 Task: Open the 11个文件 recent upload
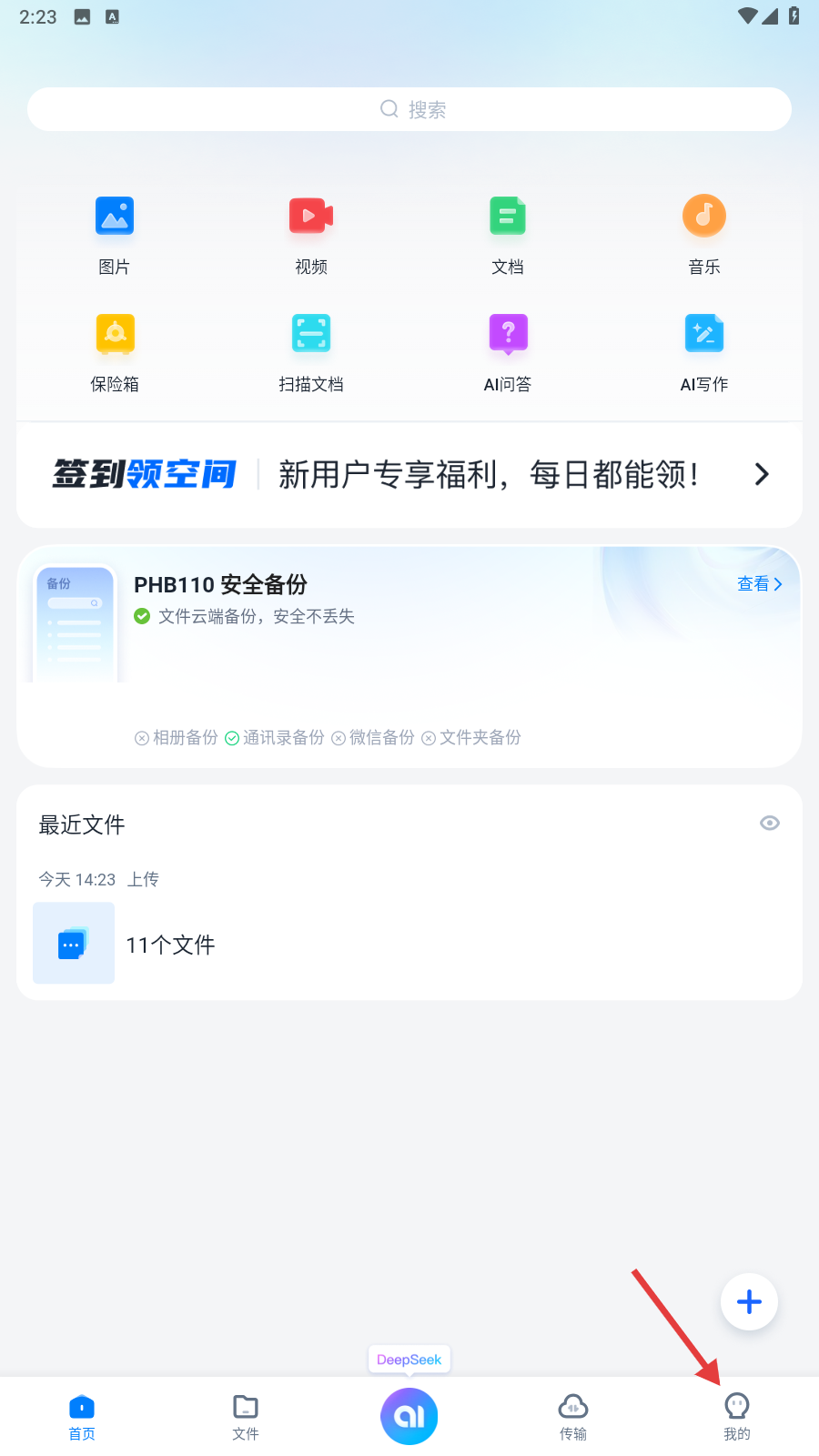171,945
